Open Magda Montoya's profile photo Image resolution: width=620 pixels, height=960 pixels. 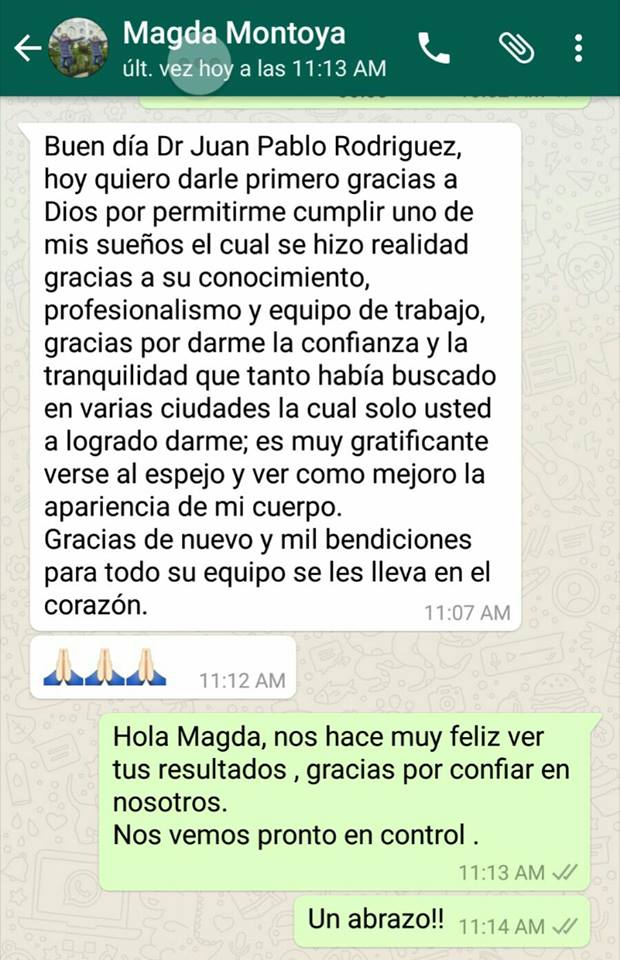[x=77, y=48]
